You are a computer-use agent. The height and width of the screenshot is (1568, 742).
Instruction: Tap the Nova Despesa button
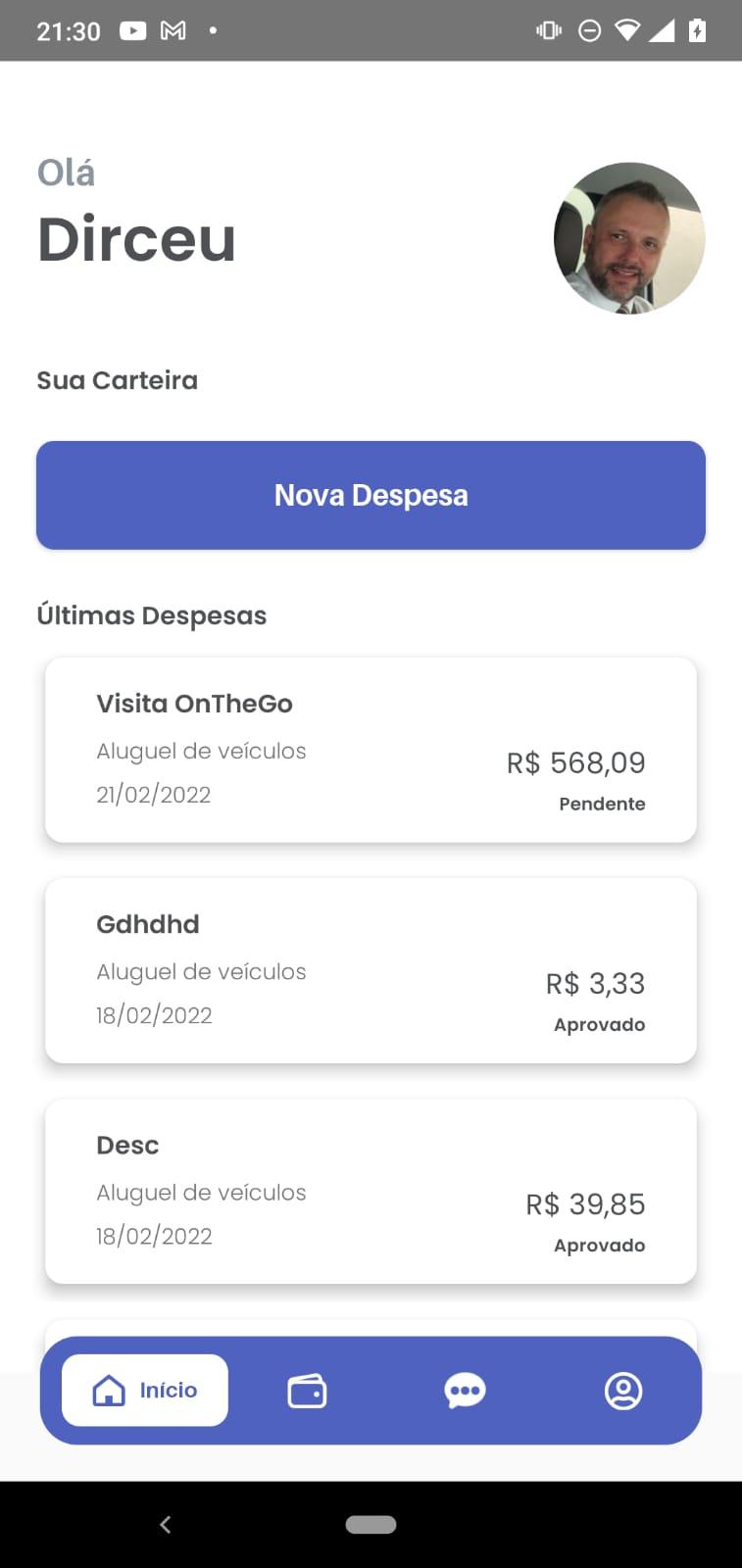pyautogui.click(x=371, y=495)
